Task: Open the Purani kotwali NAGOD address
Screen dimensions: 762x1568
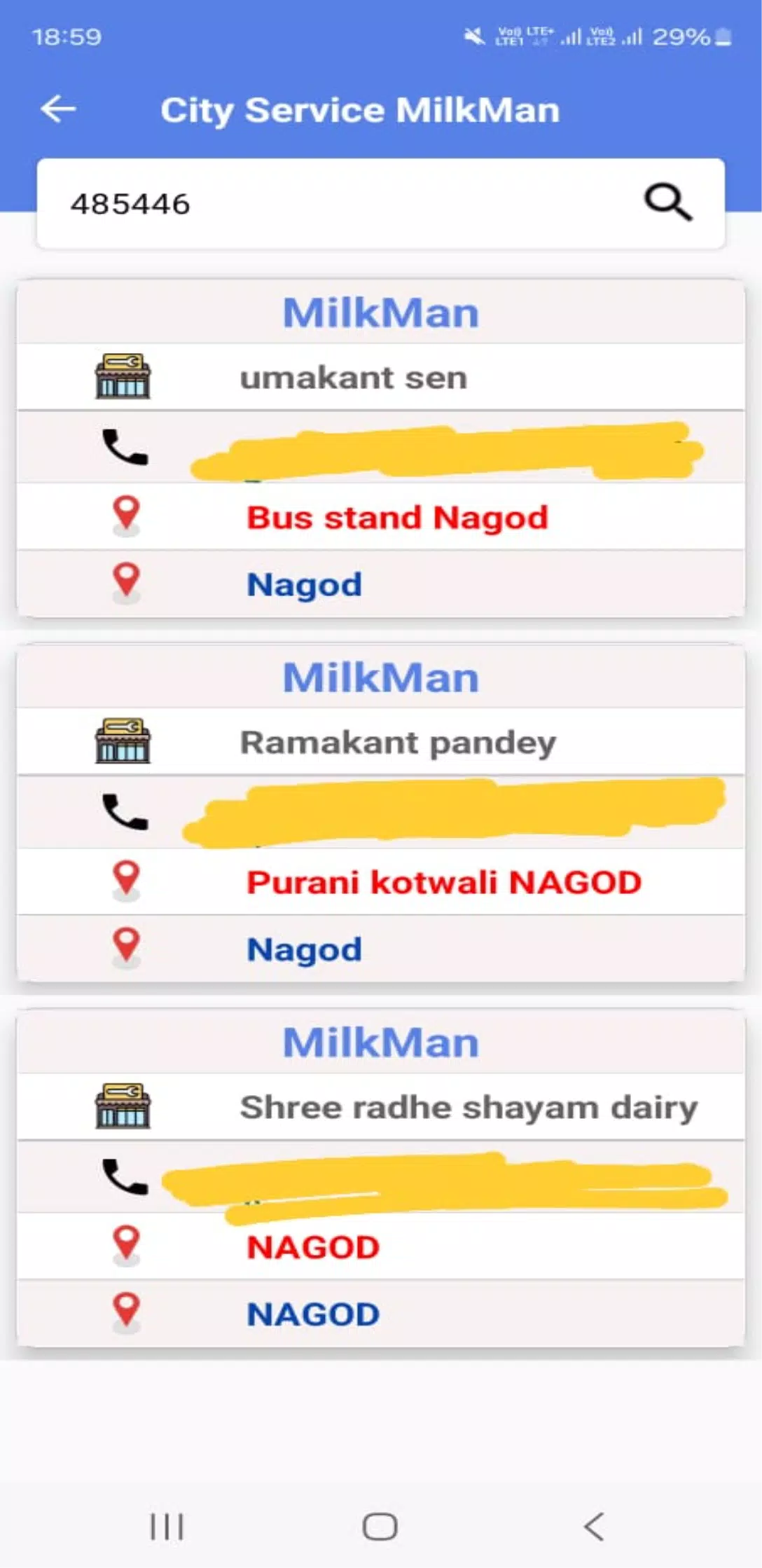Action: point(443,882)
